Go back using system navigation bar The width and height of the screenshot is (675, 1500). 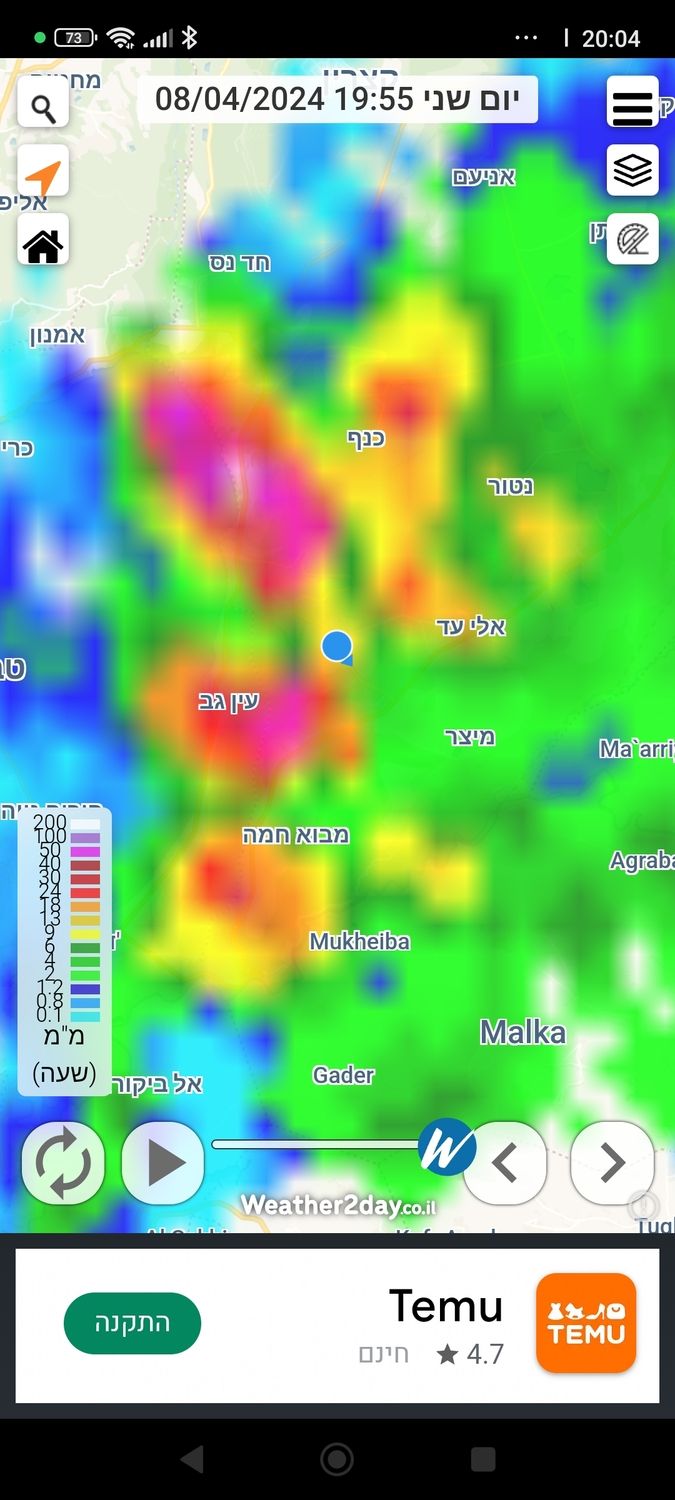tap(192, 1459)
